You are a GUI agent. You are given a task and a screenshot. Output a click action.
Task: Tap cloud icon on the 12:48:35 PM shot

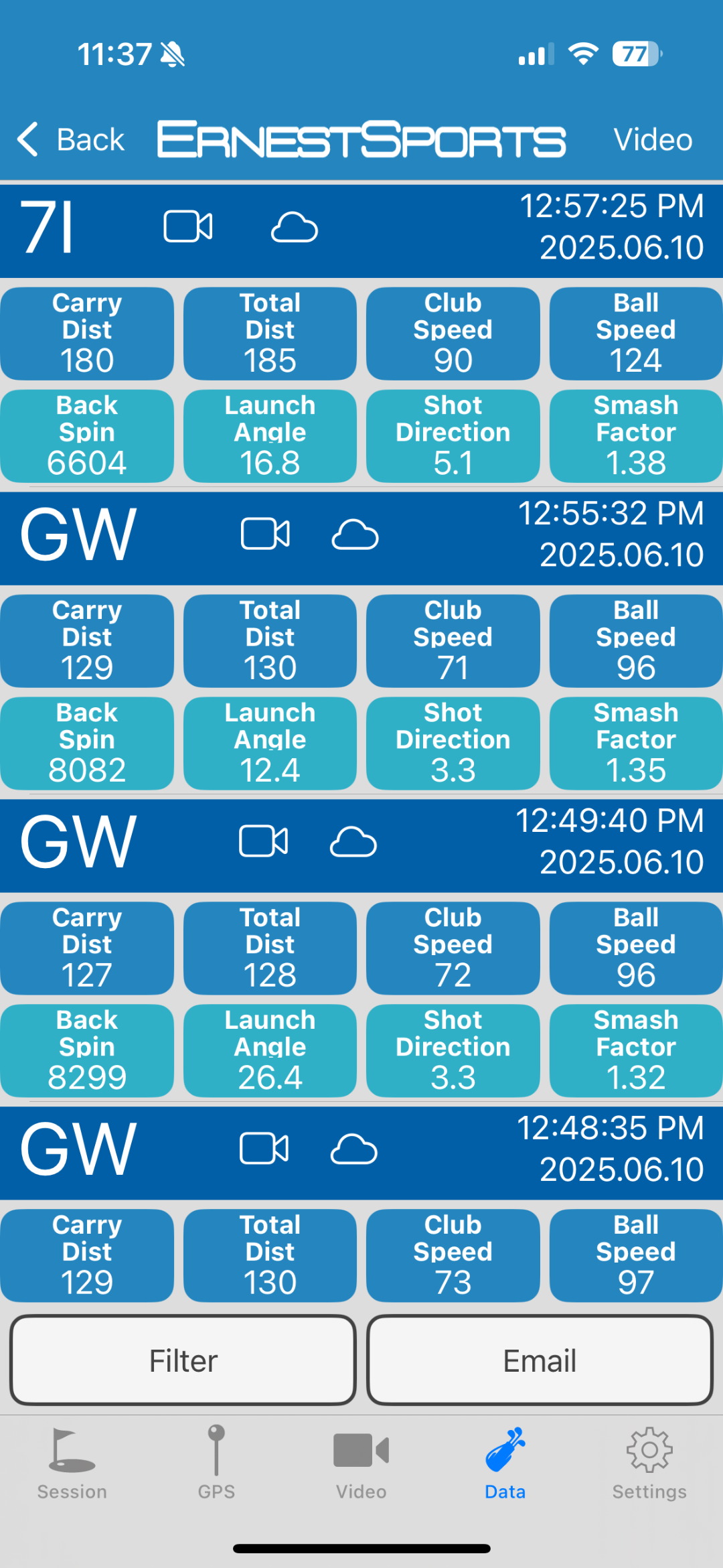click(x=353, y=1149)
